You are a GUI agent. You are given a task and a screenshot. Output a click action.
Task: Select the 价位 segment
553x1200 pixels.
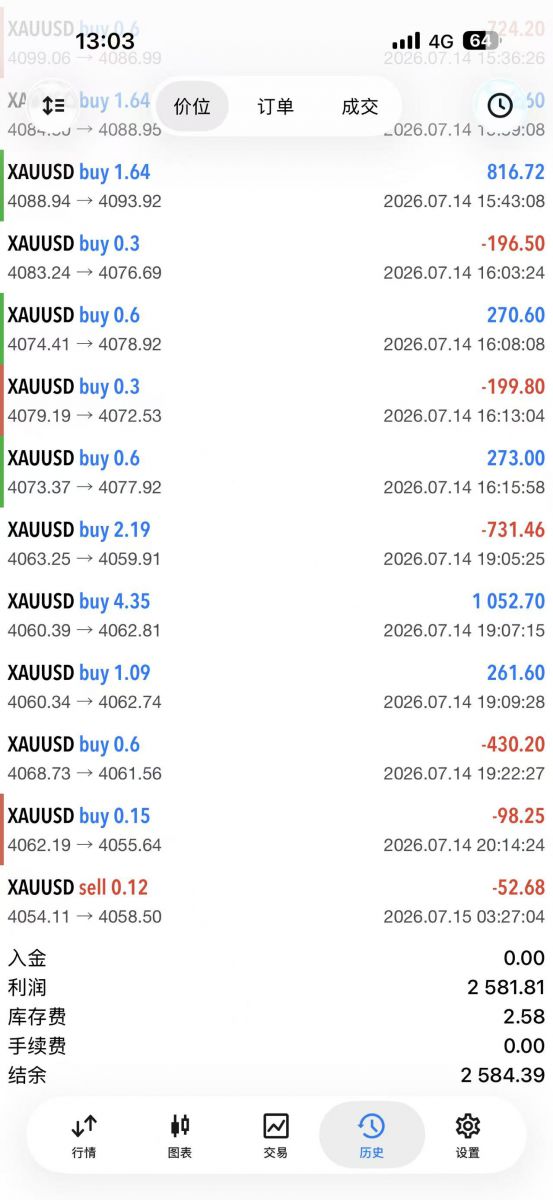pyautogui.click(x=192, y=106)
